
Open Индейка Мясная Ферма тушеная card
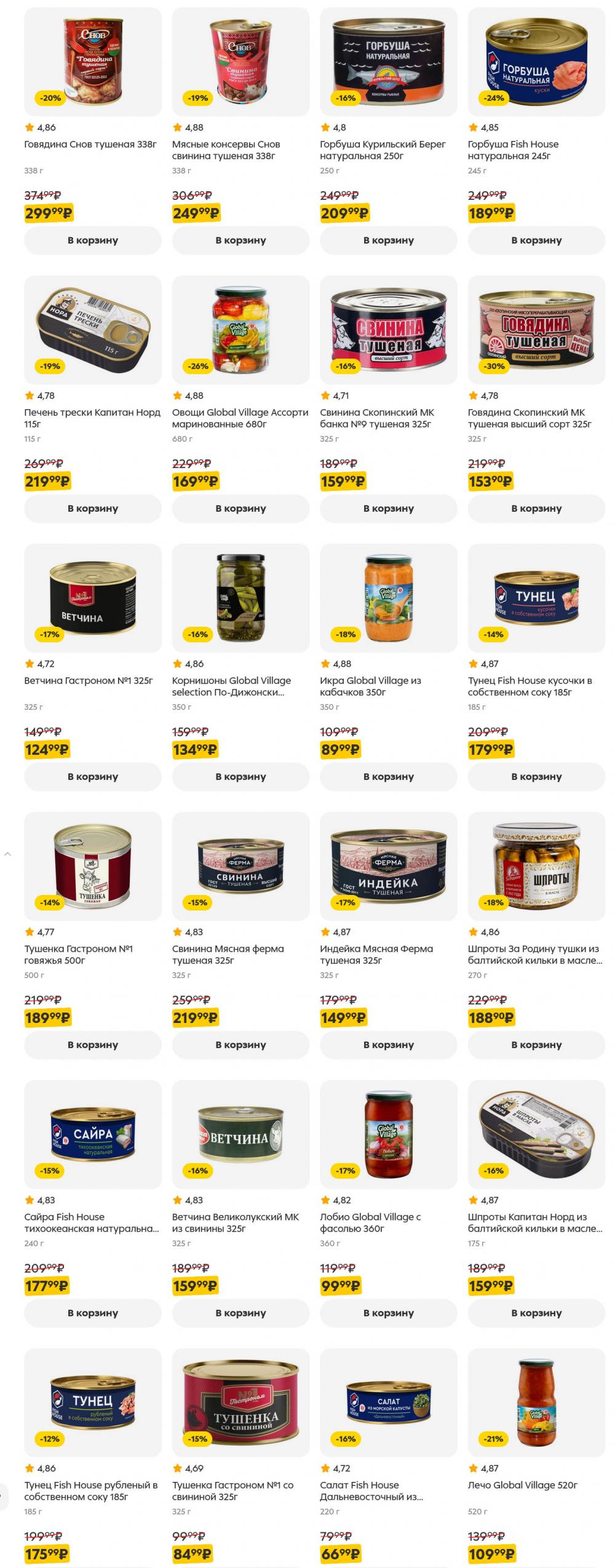point(376,955)
